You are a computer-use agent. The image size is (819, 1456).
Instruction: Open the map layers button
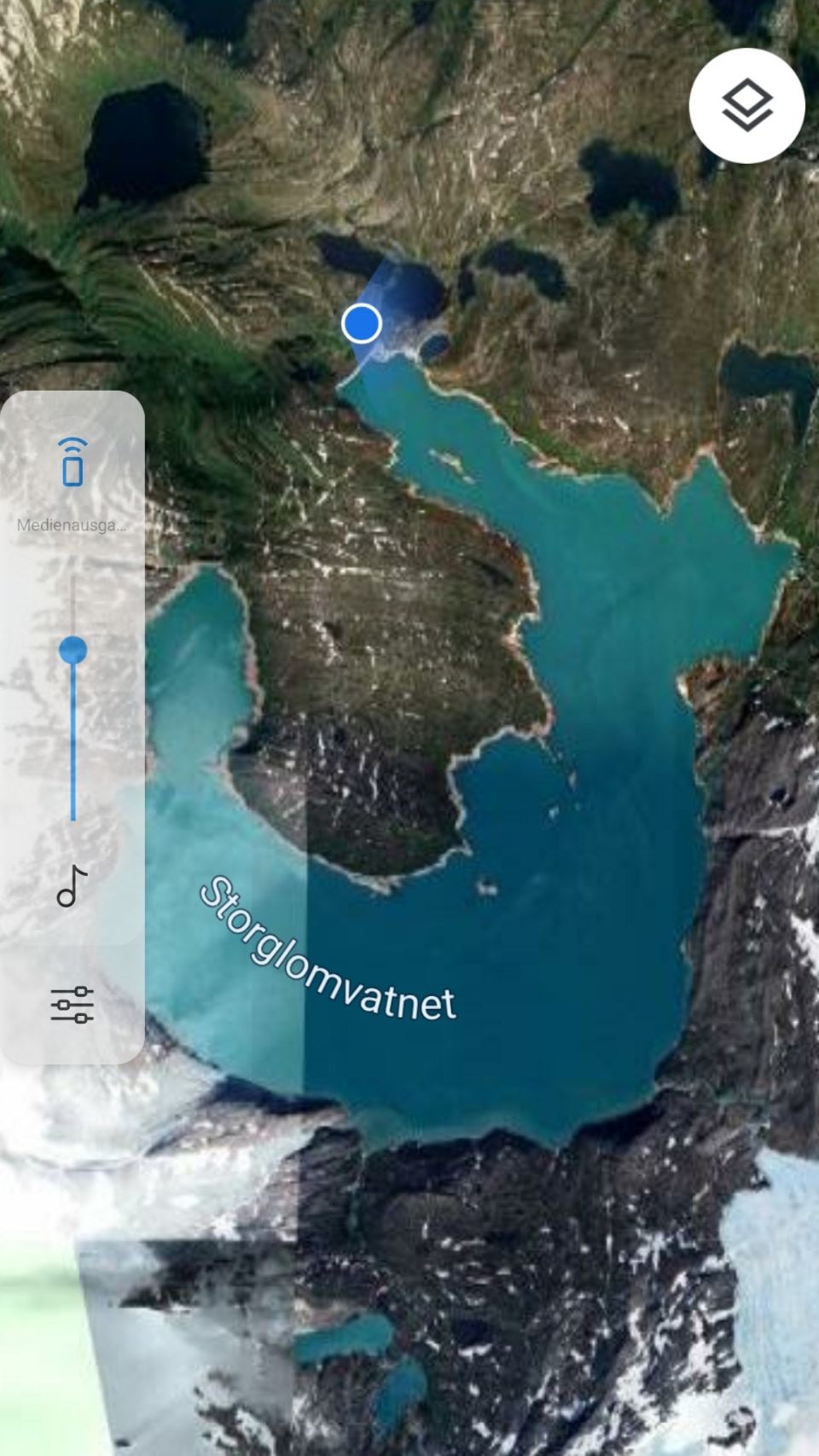[x=746, y=106]
